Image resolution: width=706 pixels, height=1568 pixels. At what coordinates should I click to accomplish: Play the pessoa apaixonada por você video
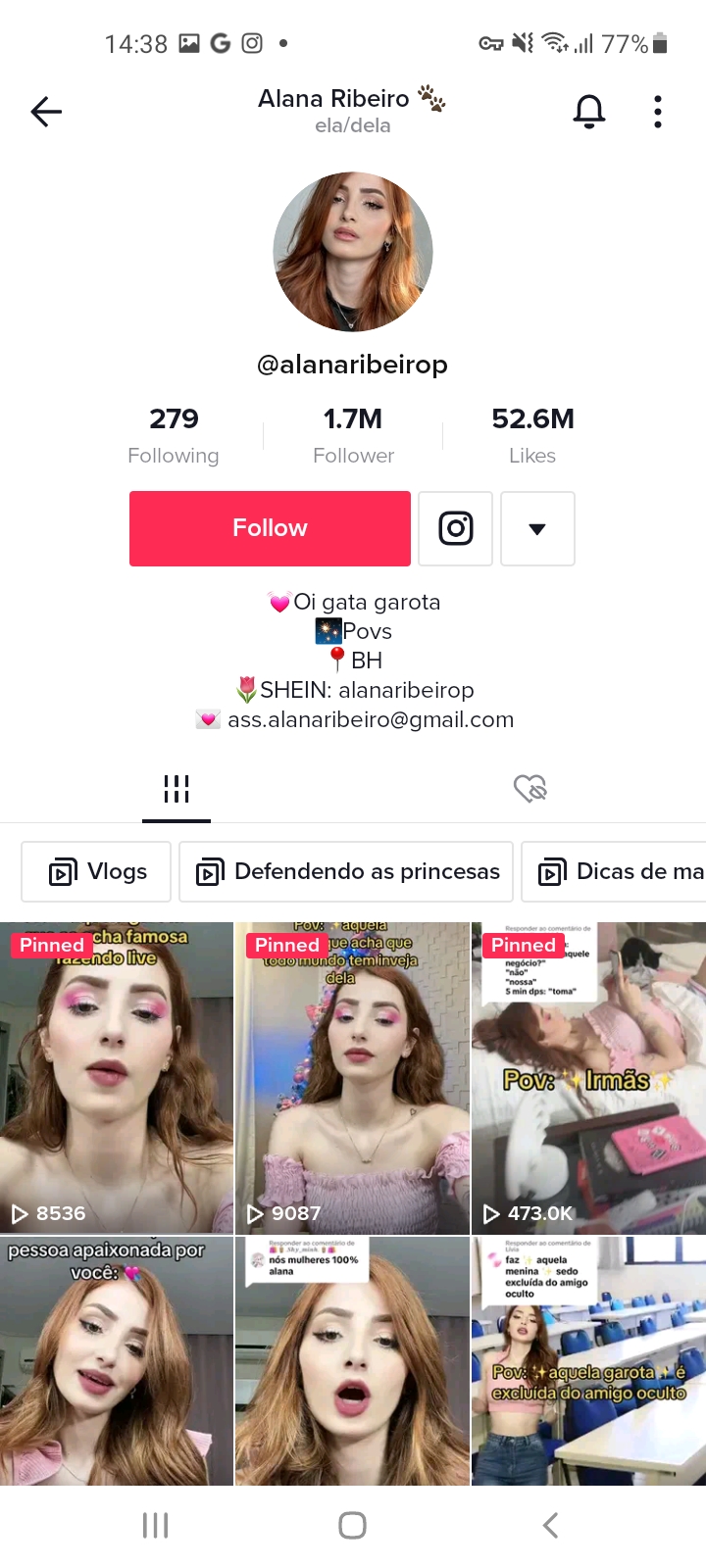point(117,1362)
